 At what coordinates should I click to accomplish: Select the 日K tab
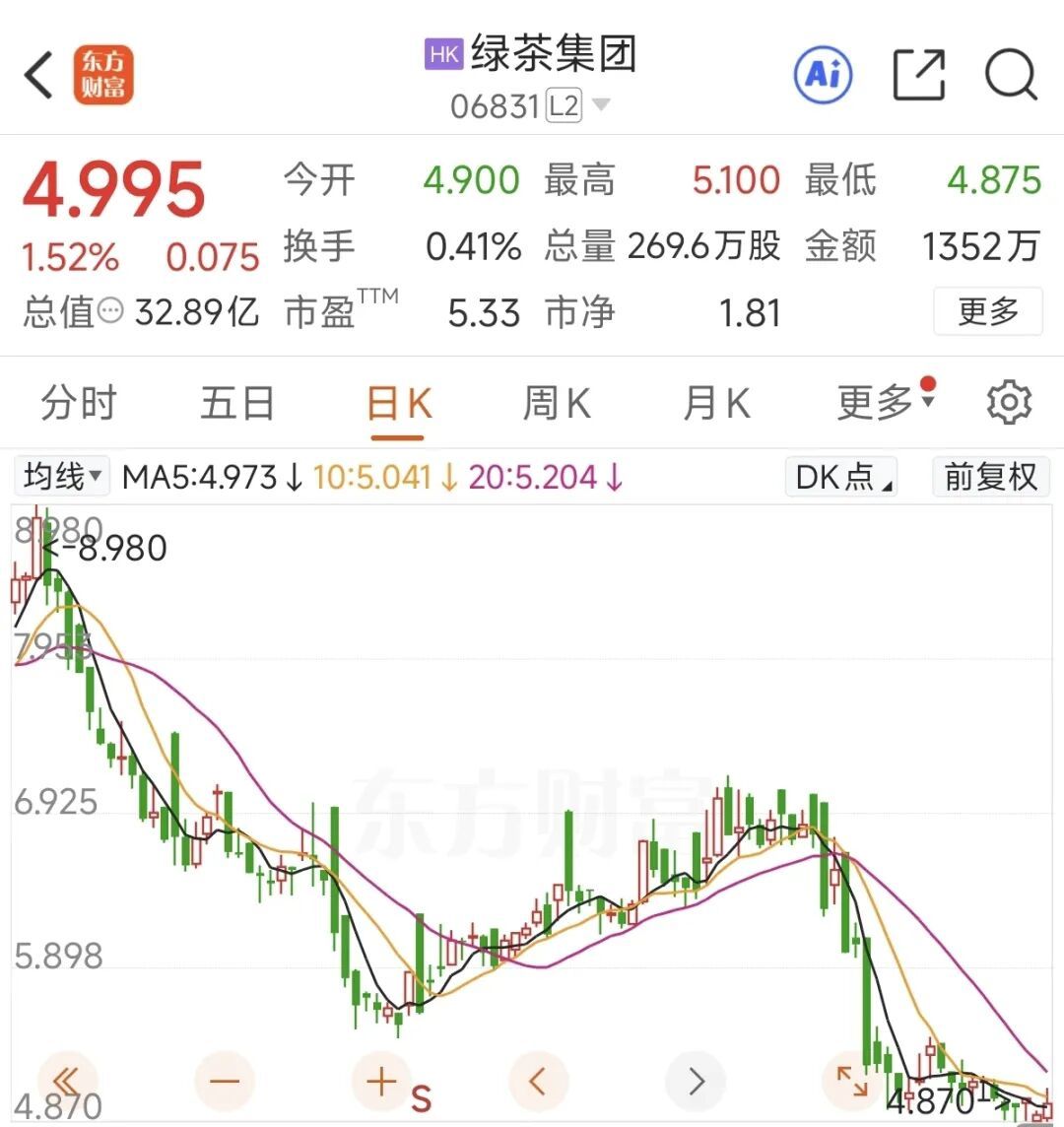coord(398,404)
